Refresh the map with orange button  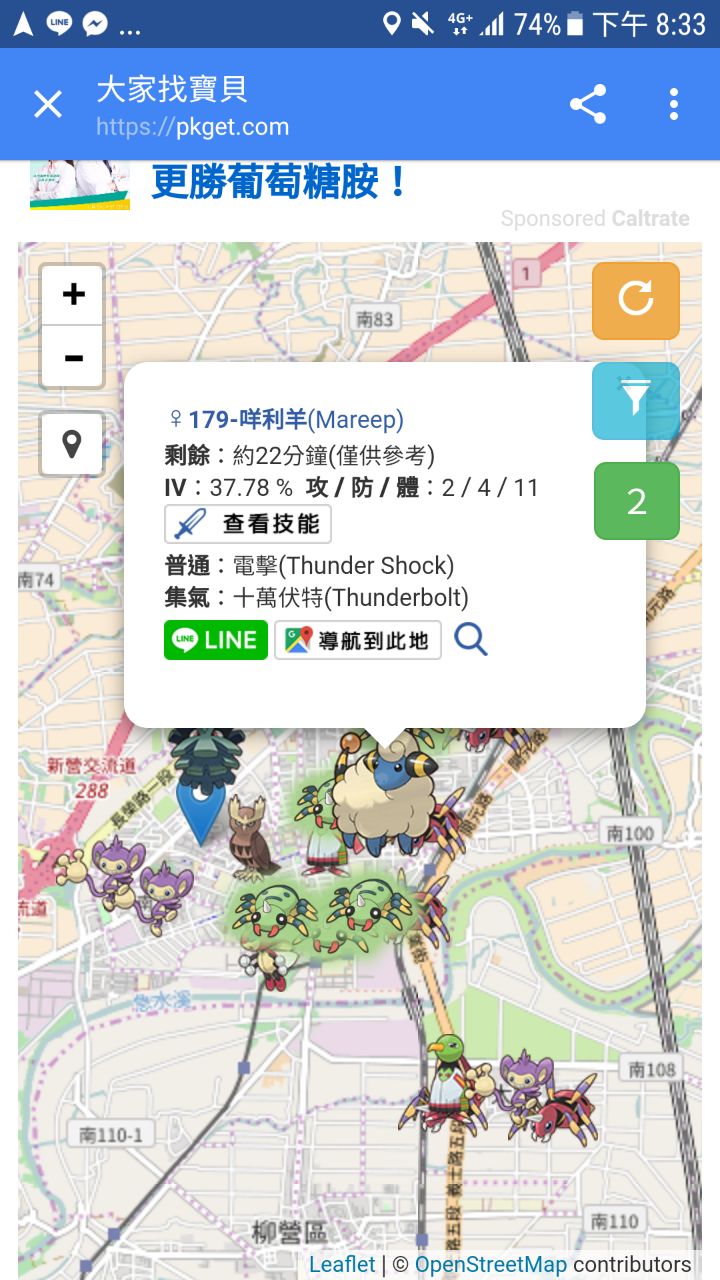(x=636, y=300)
